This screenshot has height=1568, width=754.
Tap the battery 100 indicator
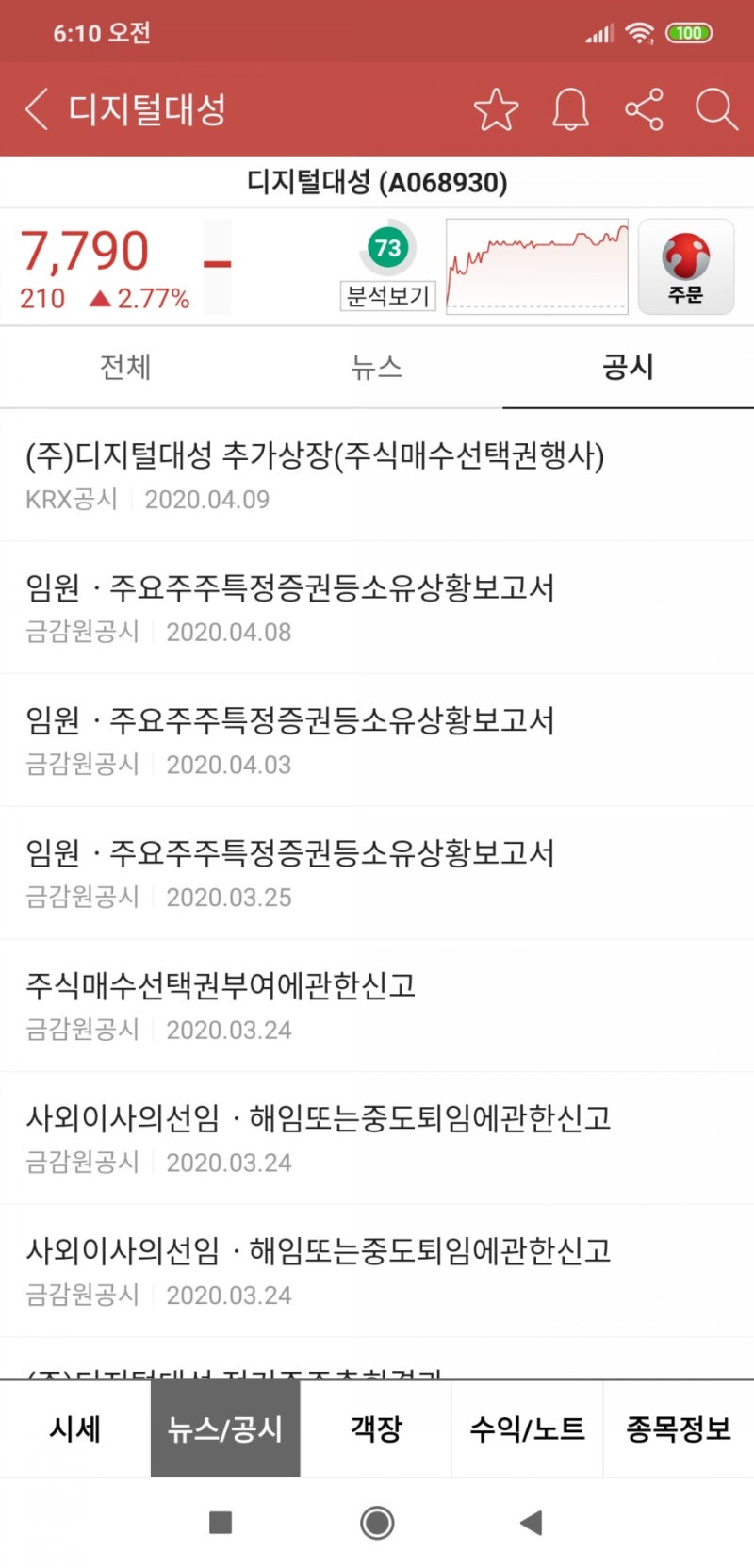click(x=689, y=32)
